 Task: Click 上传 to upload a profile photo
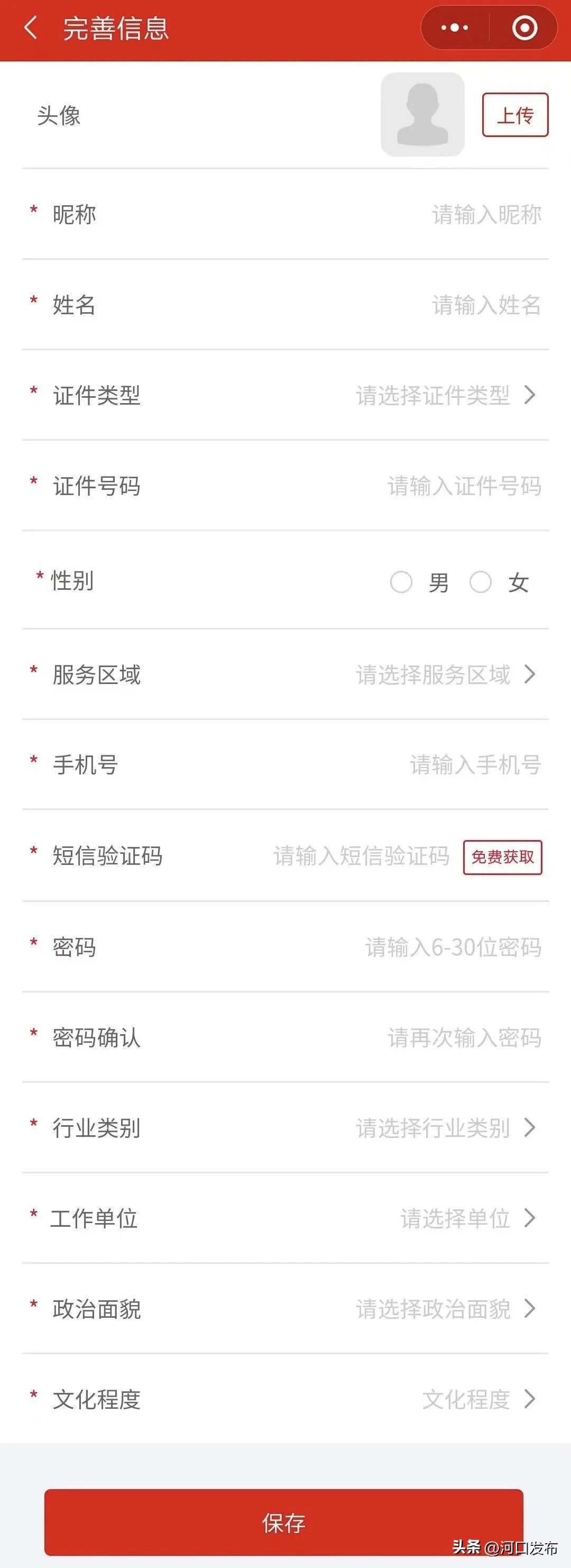pyautogui.click(x=514, y=115)
